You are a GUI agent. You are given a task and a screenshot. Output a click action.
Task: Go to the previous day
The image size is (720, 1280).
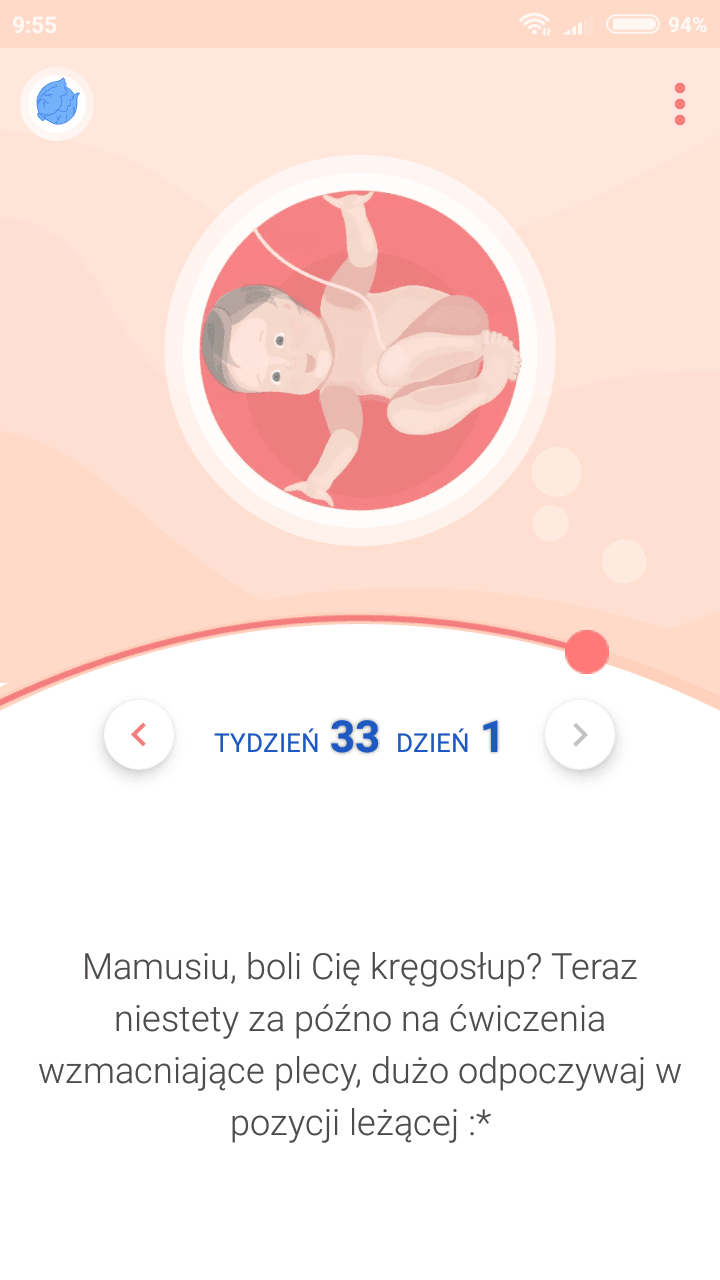pos(139,735)
